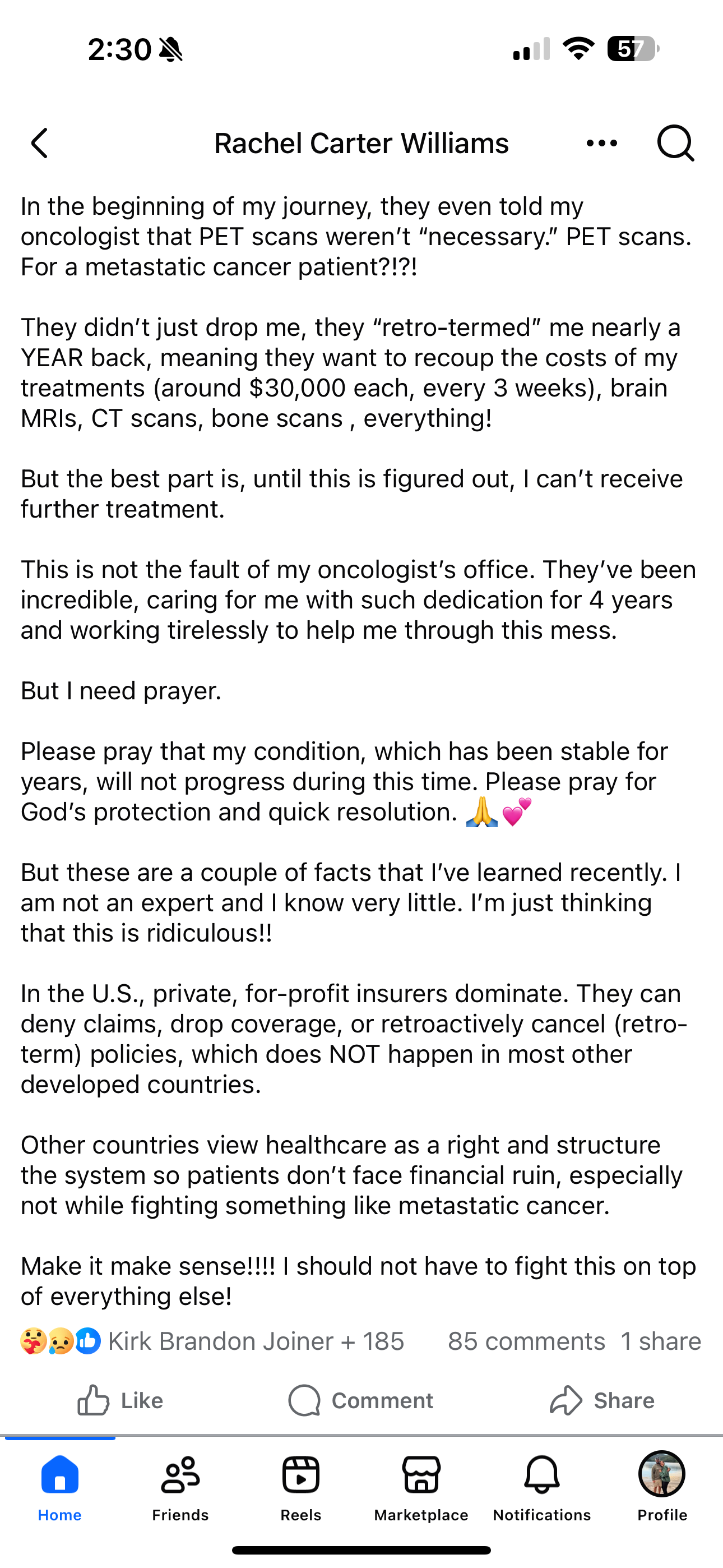View the 1 share
The width and height of the screenshot is (723, 1568).
660,1341
